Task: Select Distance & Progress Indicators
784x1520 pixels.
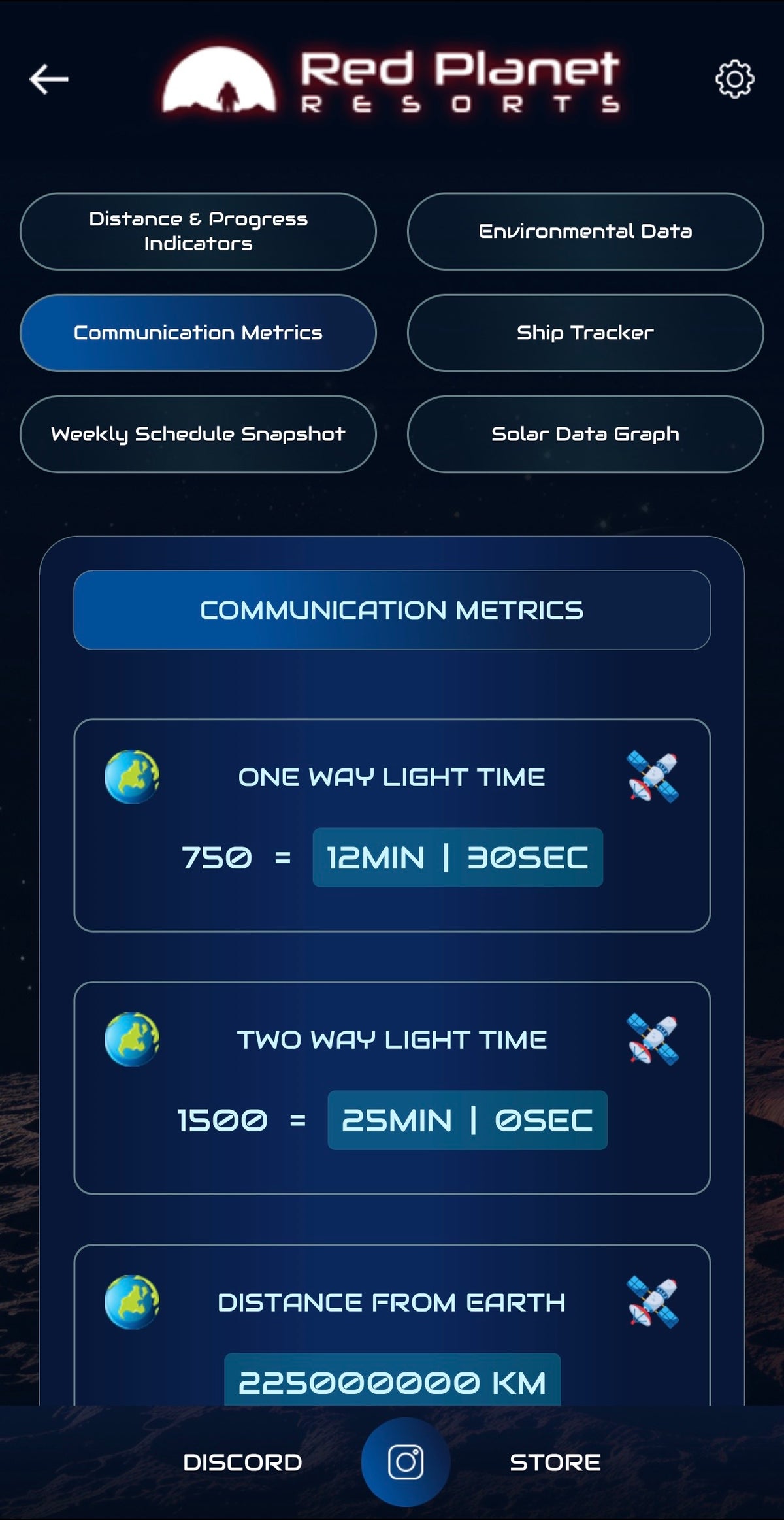Action: [x=198, y=231]
